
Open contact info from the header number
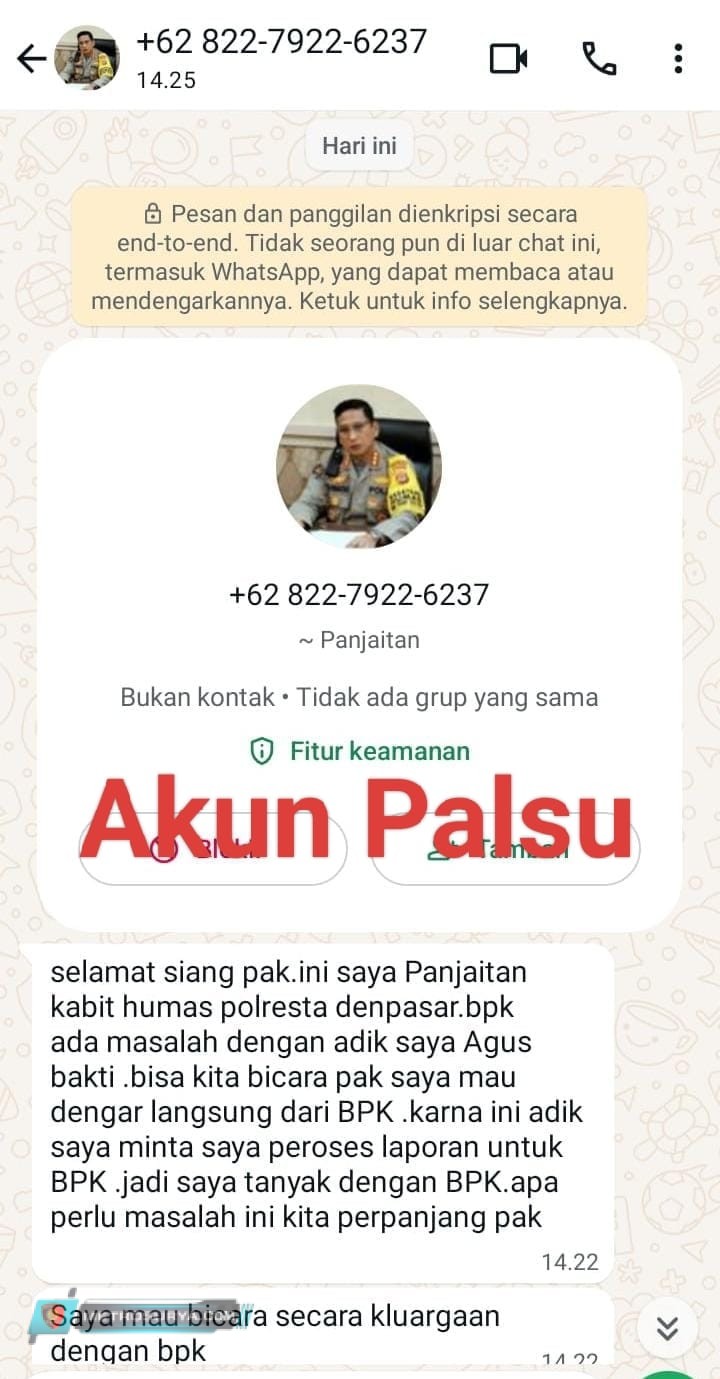pos(281,42)
